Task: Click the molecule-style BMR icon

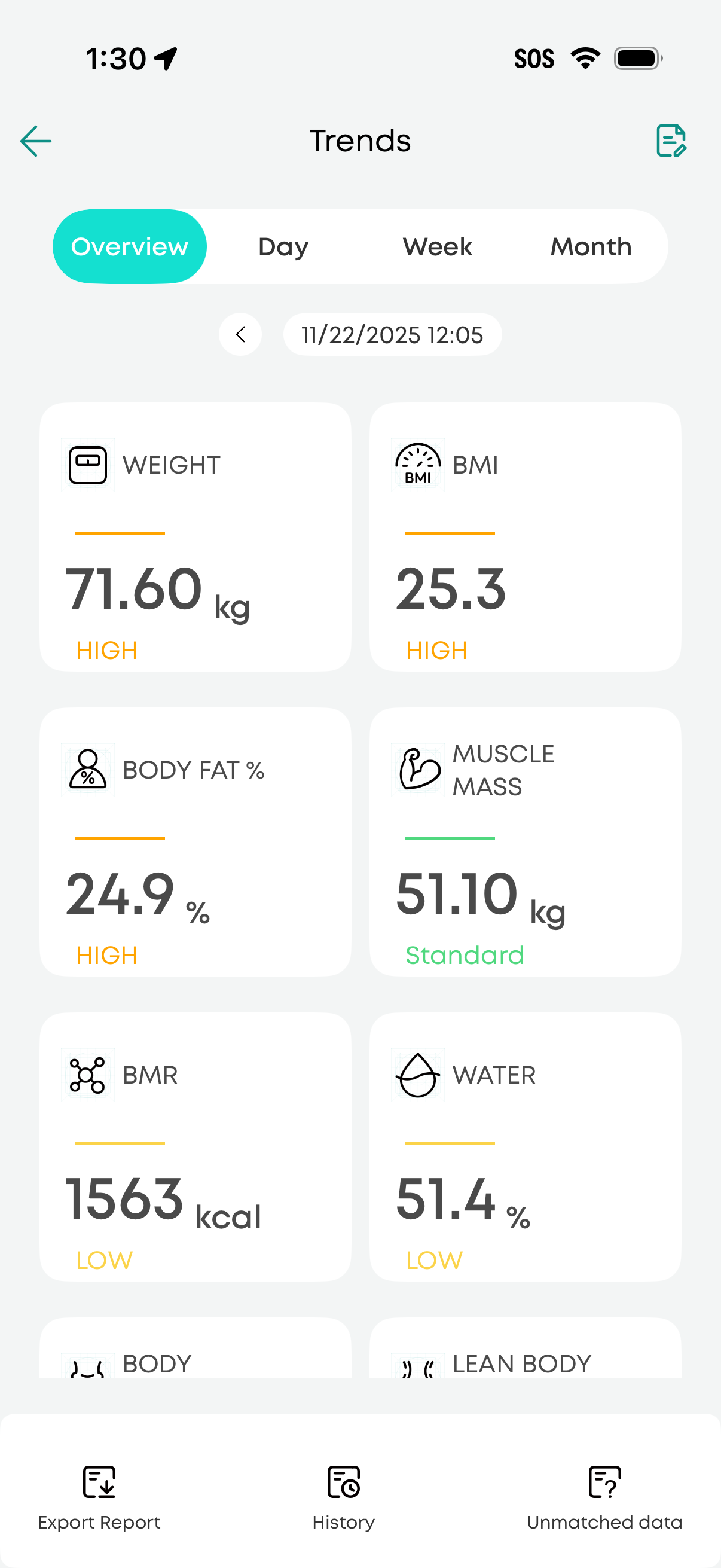Action: pos(88,1075)
